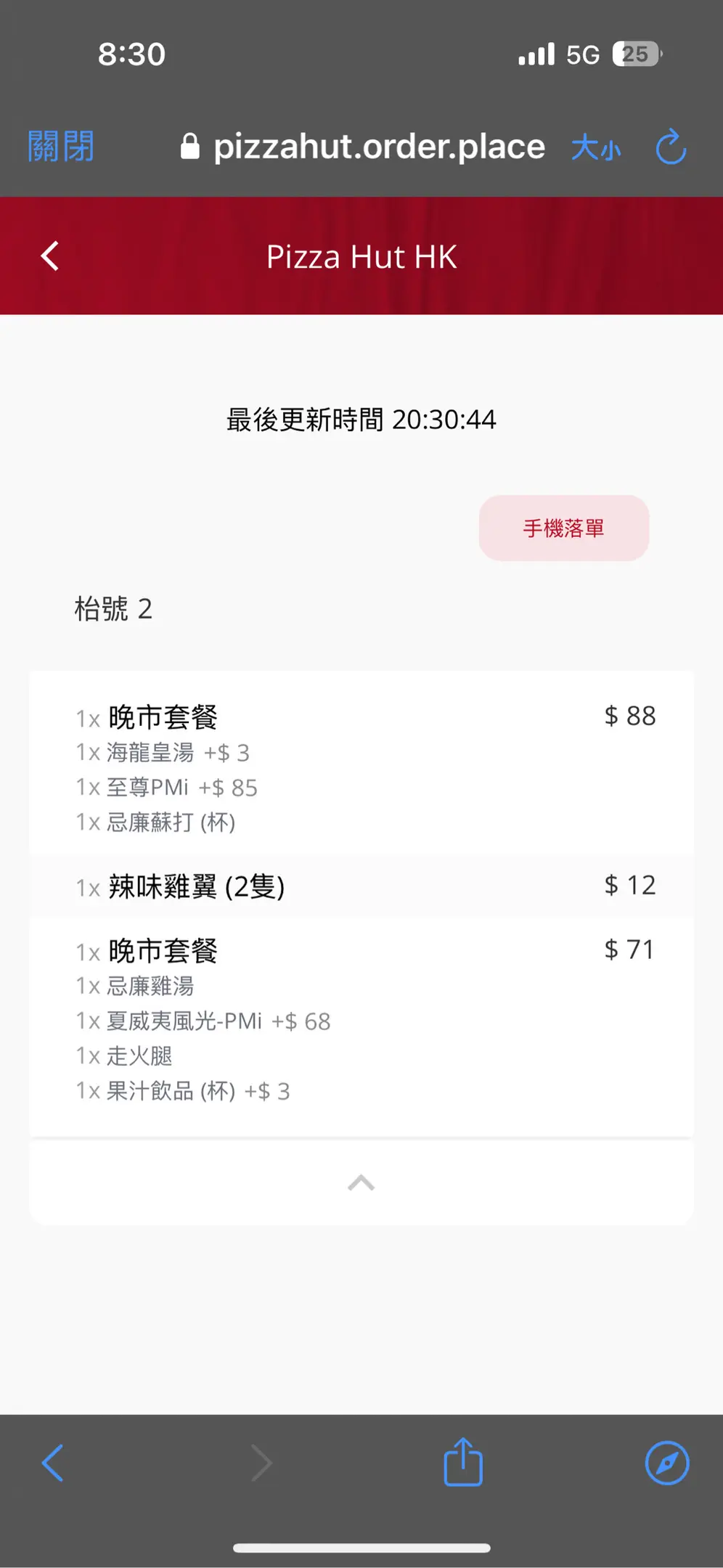Open this page in Safari via compass icon

tap(666, 1463)
